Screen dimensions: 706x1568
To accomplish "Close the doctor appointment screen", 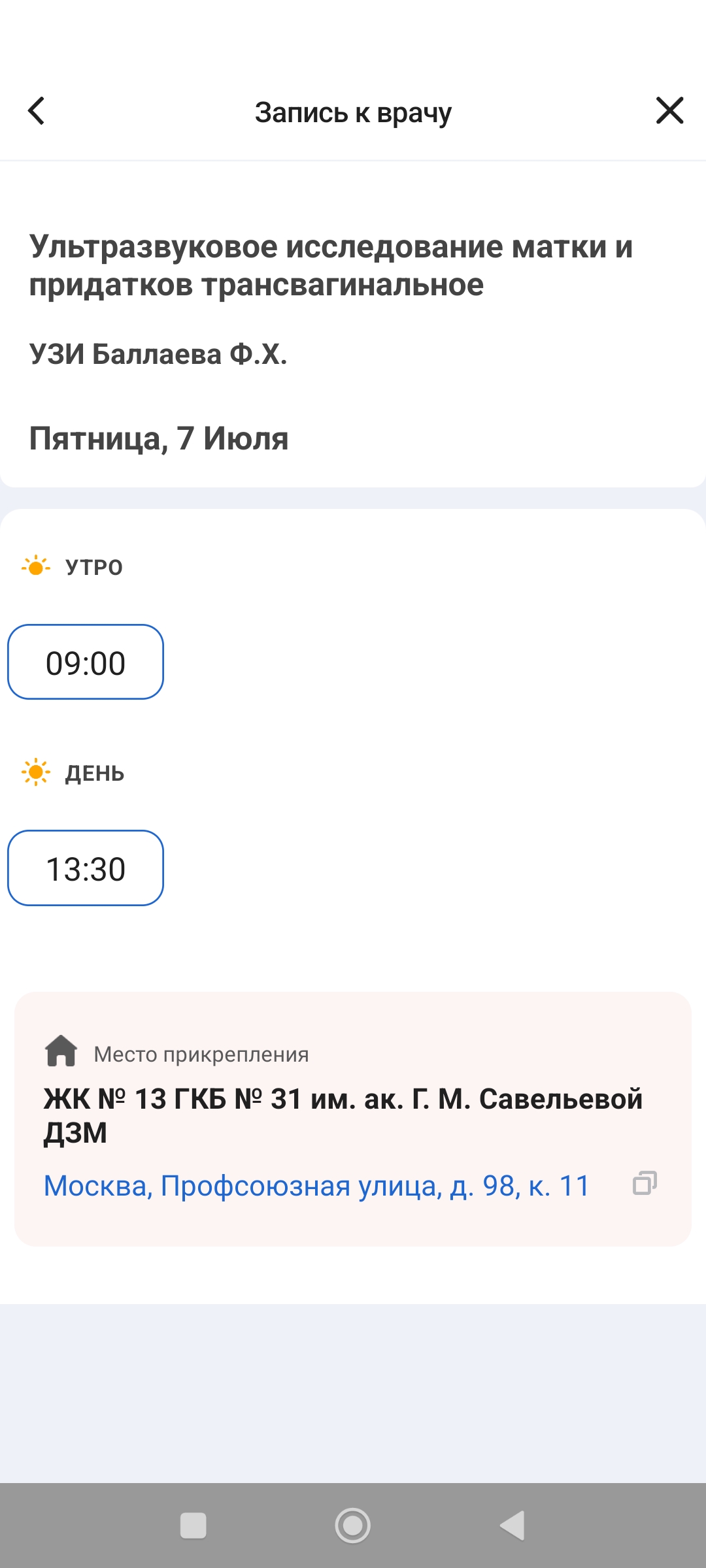I will click(669, 110).
